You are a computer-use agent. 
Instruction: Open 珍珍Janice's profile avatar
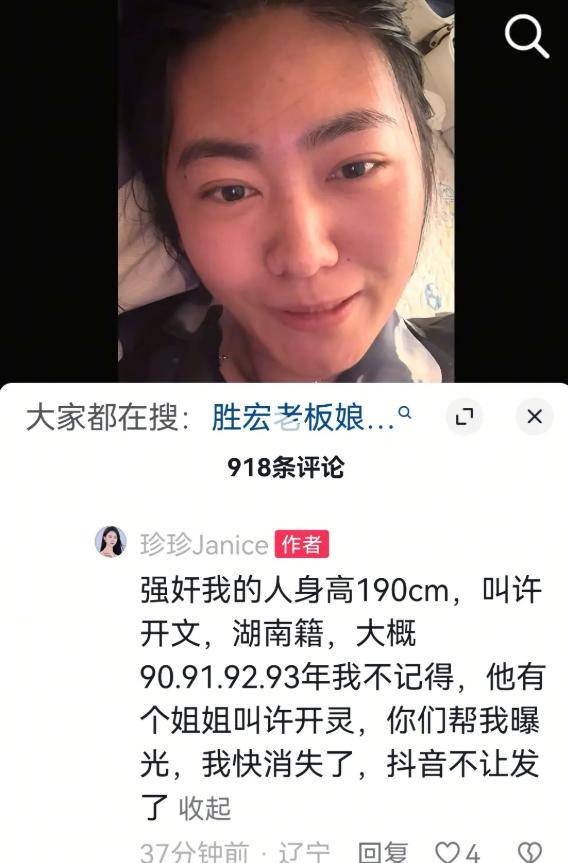tap(111, 542)
